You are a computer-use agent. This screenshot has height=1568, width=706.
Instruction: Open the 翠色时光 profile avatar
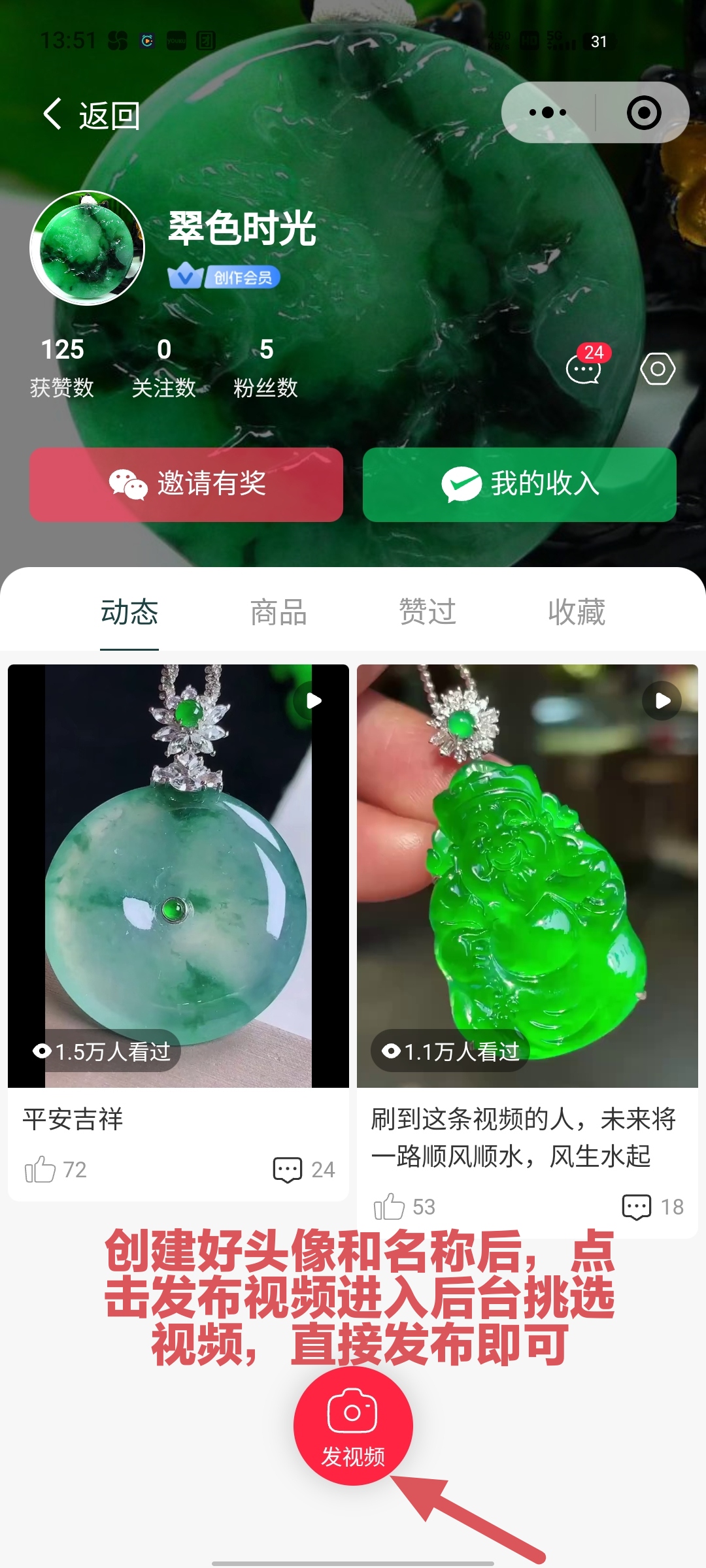click(87, 248)
